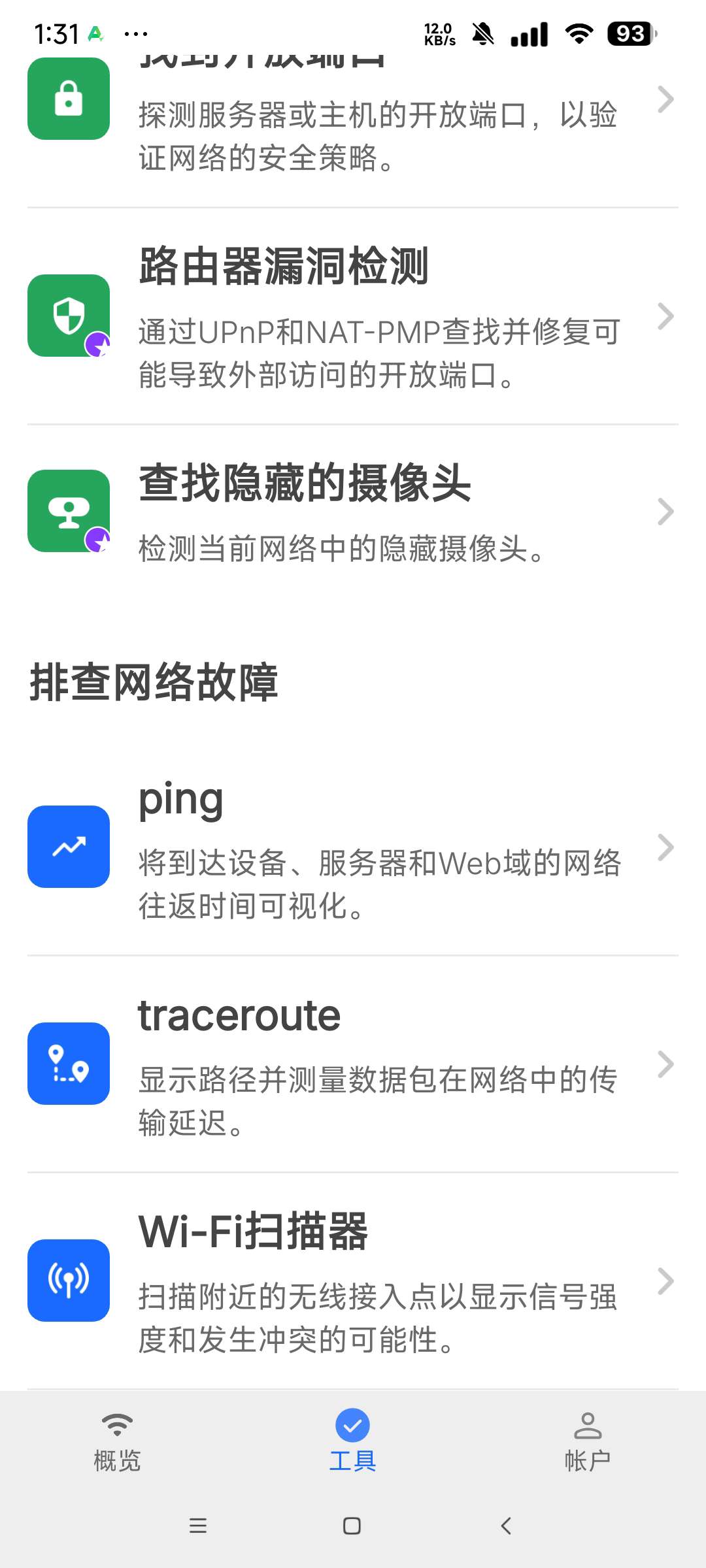Viewport: 706px width, 1568px height.
Task: Tap the back arrow in the navigation bar
Action: click(505, 1527)
